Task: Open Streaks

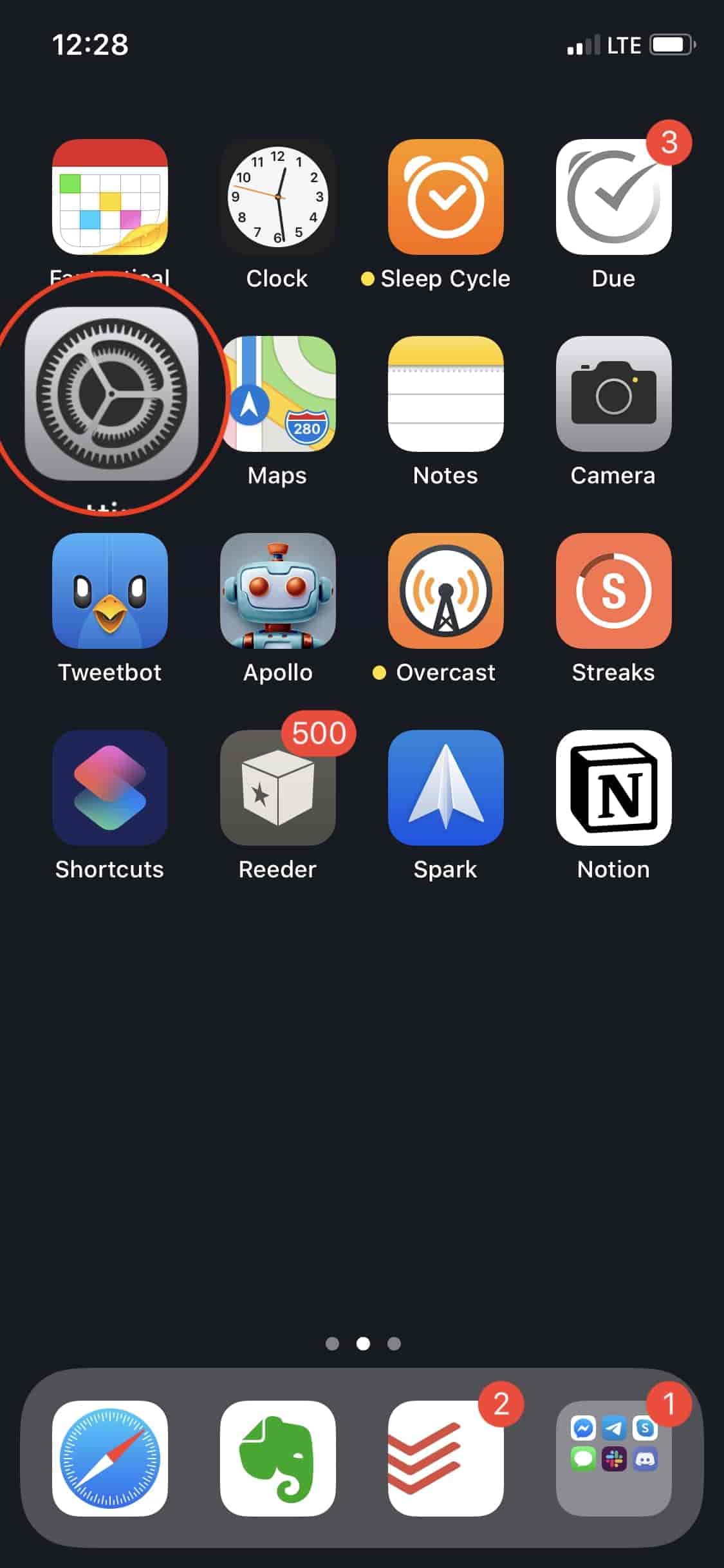Action: click(x=613, y=590)
